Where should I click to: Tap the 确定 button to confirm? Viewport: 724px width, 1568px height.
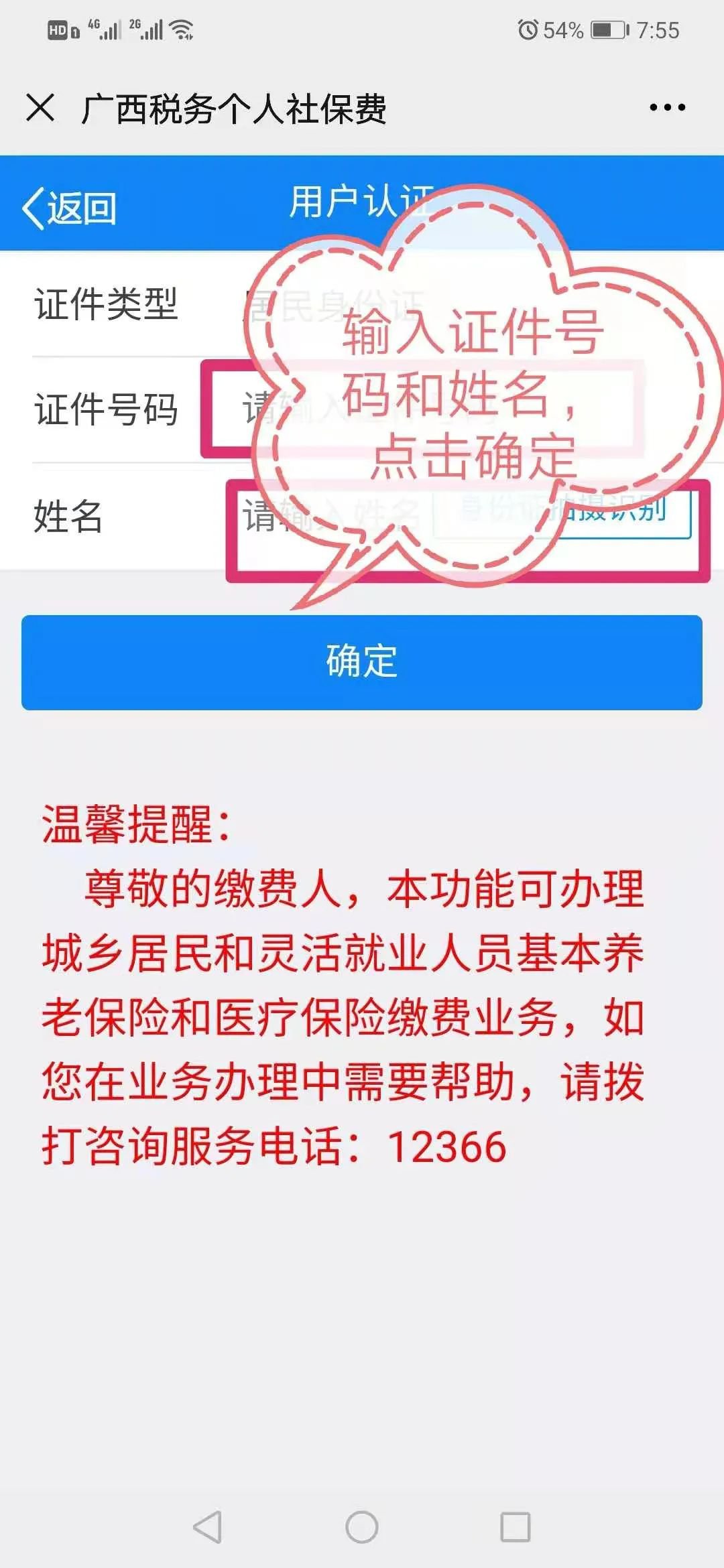click(x=362, y=662)
